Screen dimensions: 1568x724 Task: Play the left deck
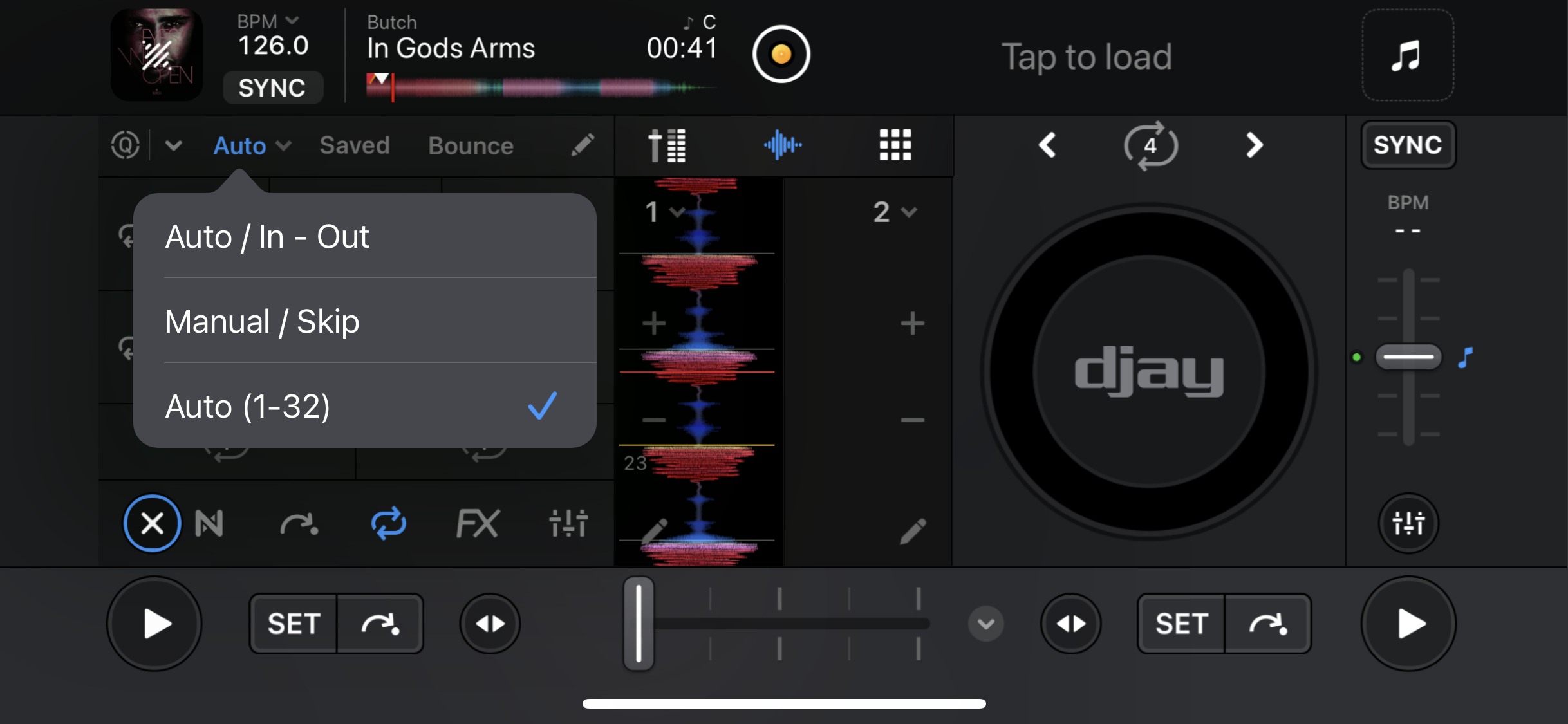pos(154,624)
